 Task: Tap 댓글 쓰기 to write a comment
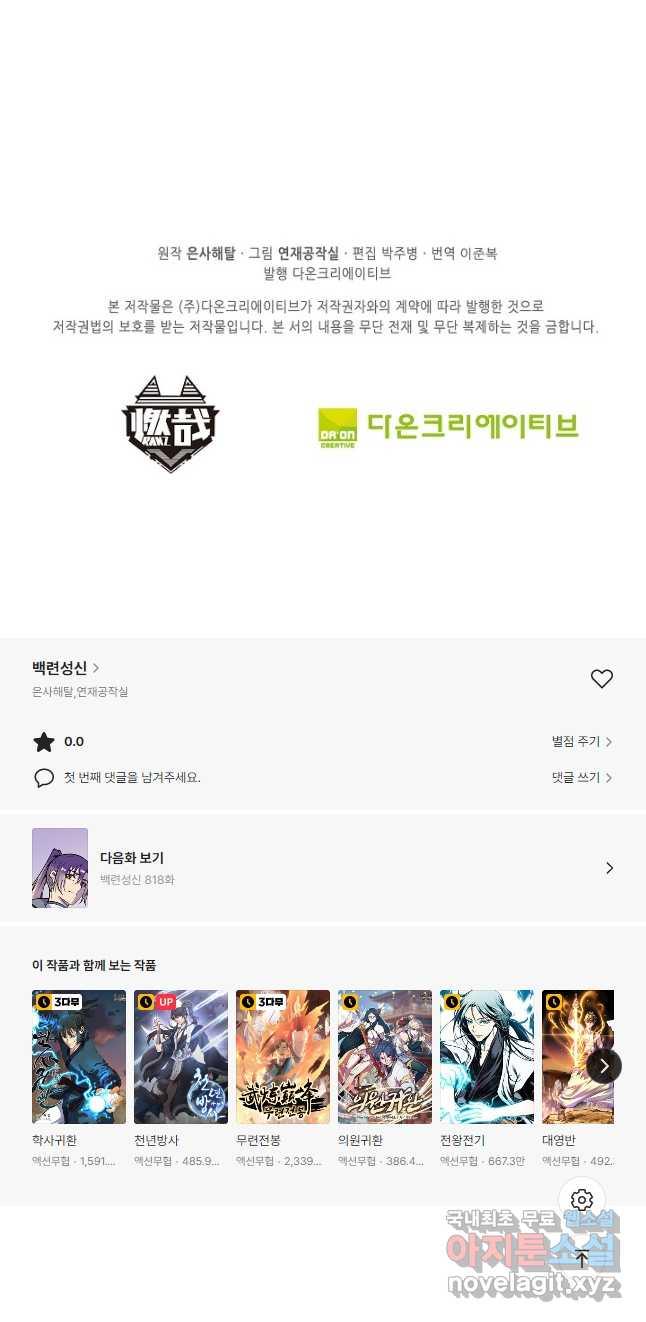coord(581,777)
